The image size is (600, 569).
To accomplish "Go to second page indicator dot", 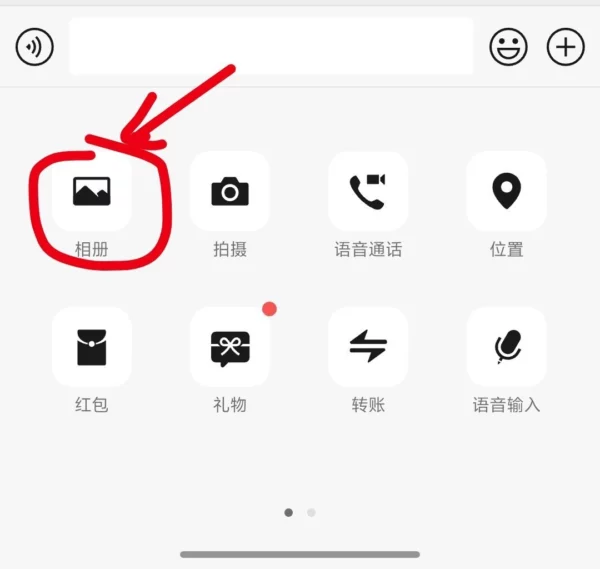I will click(x=312, y=512).
